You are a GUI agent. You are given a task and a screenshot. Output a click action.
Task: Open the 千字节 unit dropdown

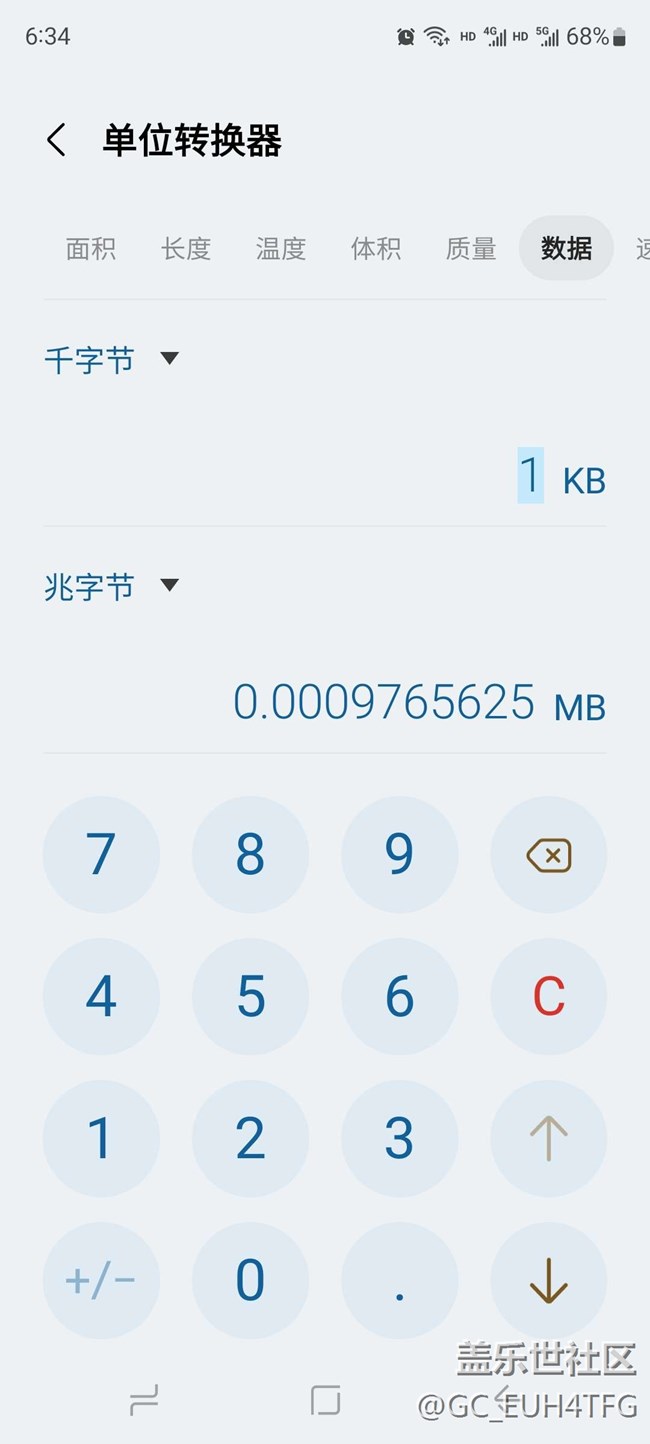coord(111,359)
